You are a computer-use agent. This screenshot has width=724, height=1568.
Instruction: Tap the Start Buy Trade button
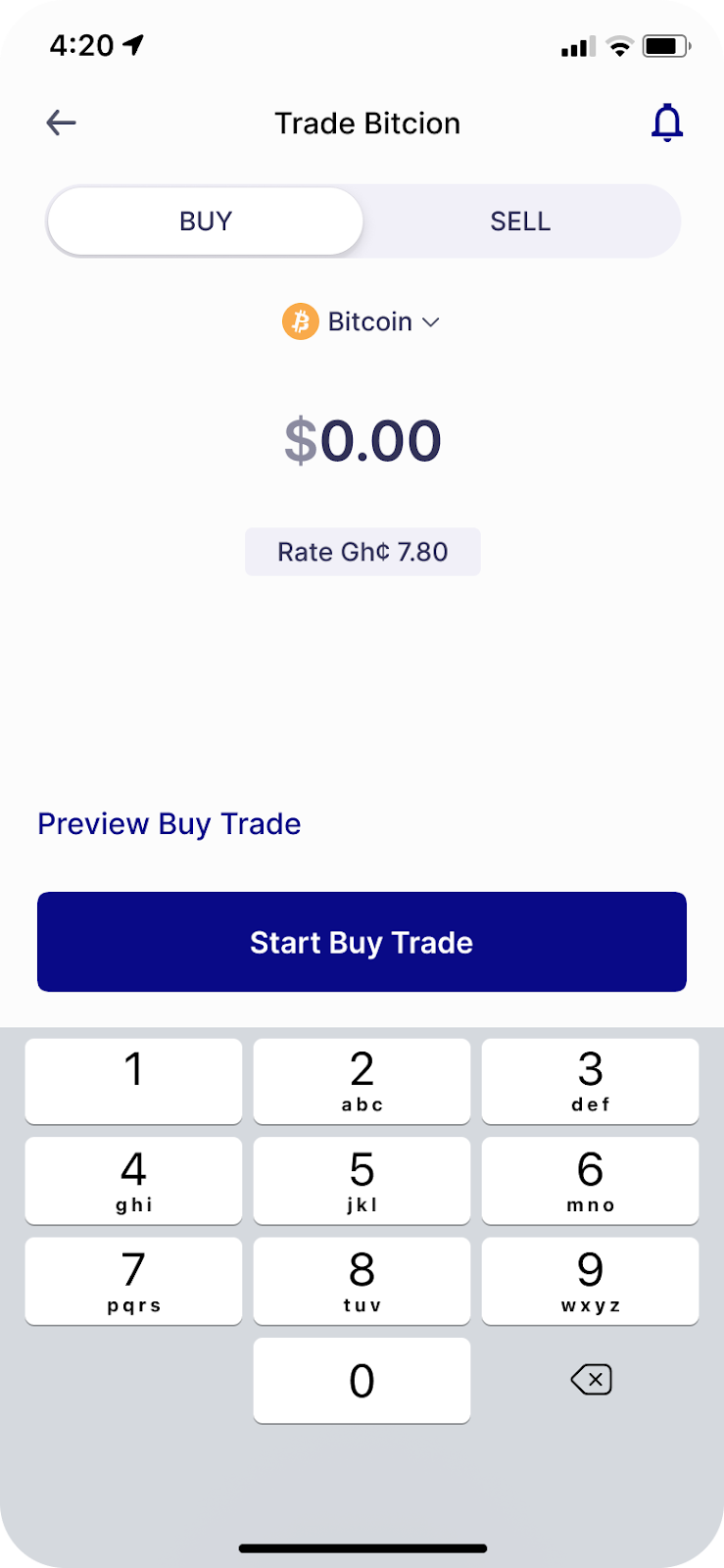362,942
